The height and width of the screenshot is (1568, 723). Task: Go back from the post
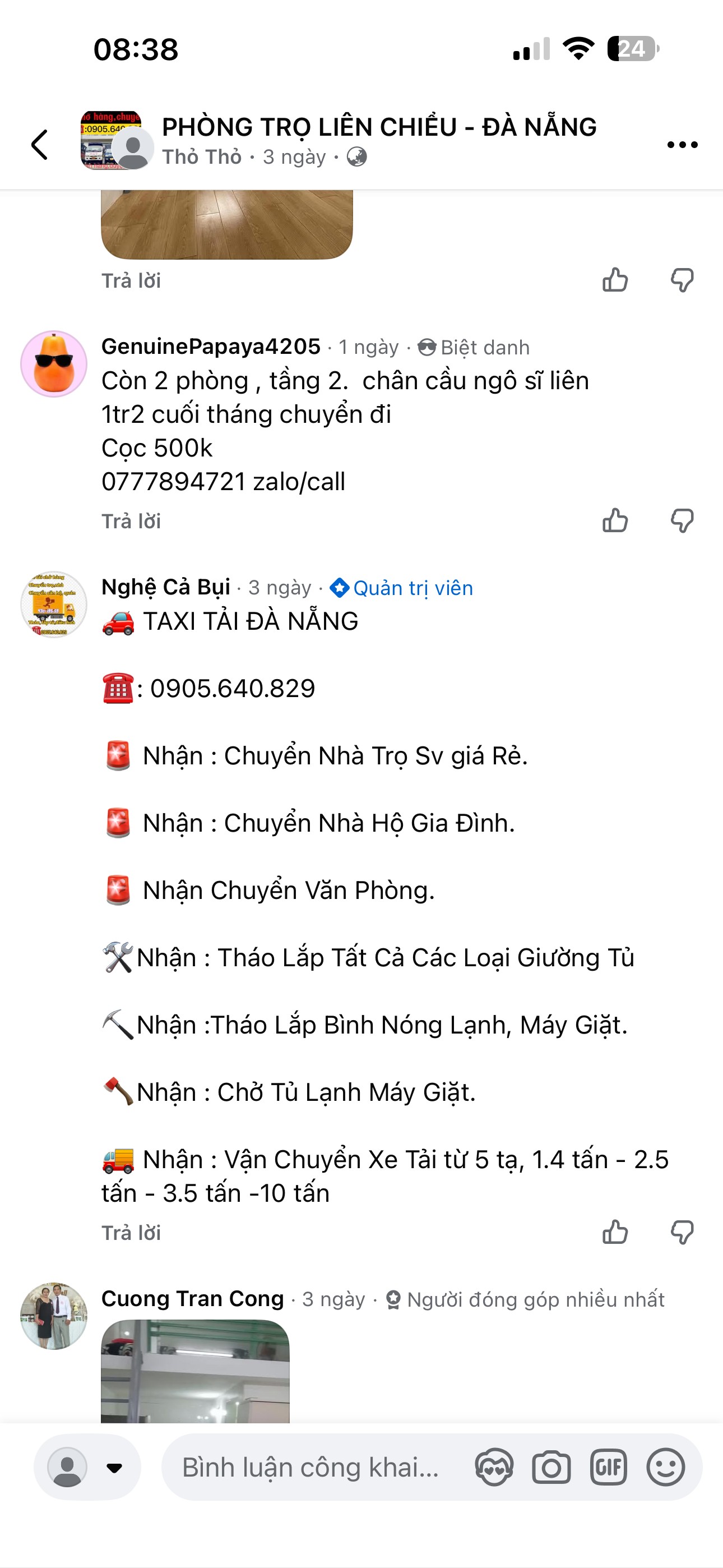click(40, 145)
